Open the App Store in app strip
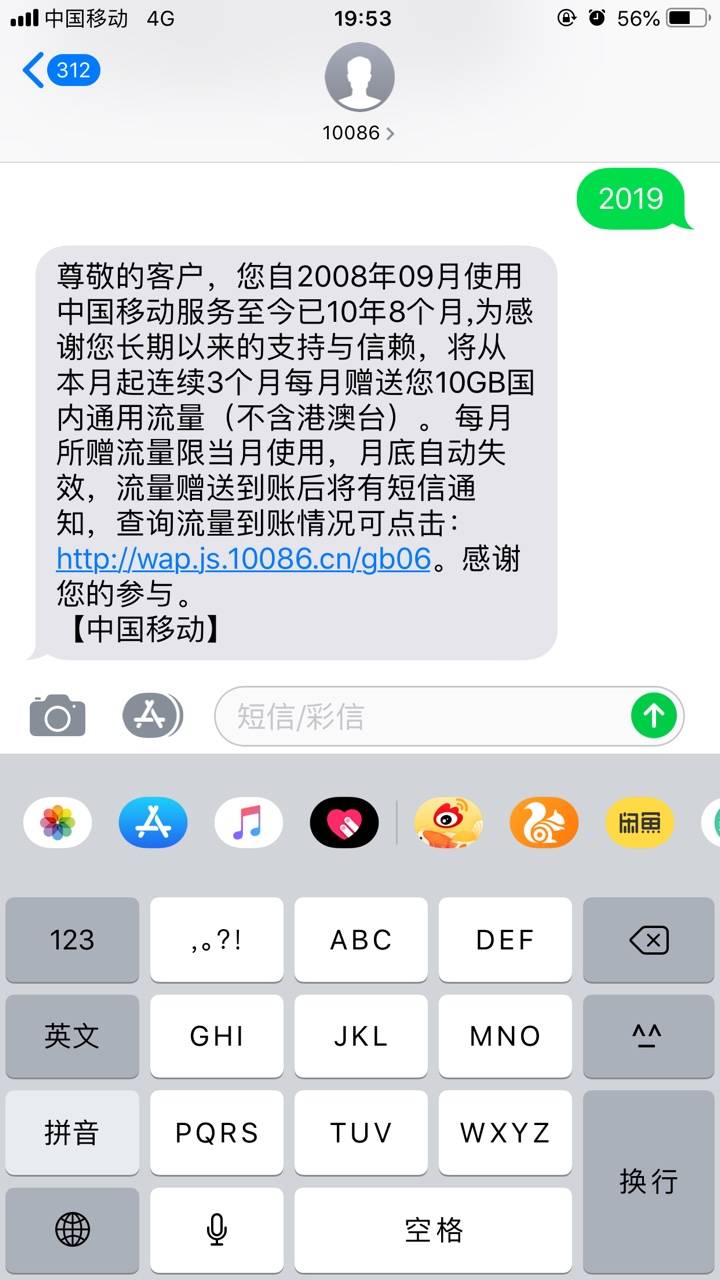 tap(153, 824)
